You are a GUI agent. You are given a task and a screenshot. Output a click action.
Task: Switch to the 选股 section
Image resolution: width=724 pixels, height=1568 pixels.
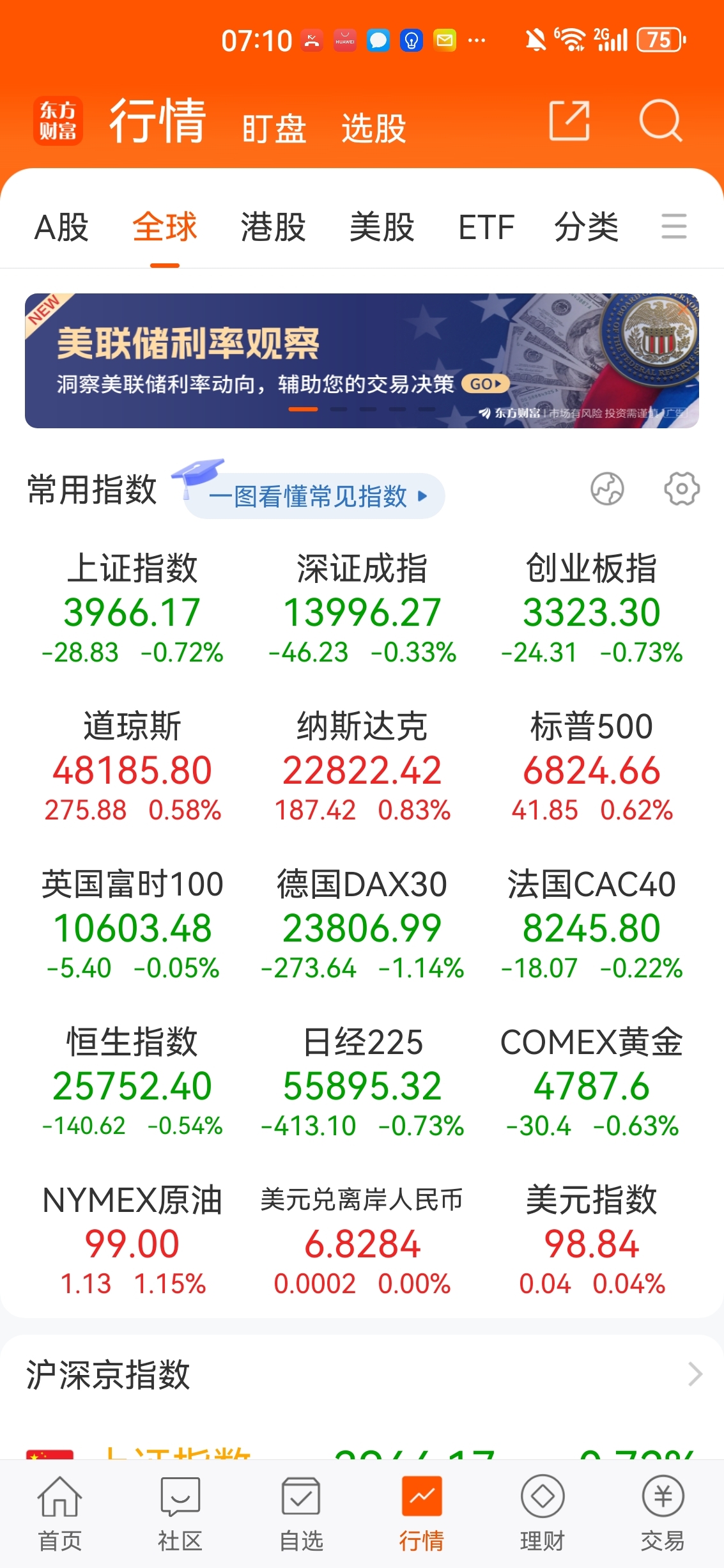click(374, 128)
